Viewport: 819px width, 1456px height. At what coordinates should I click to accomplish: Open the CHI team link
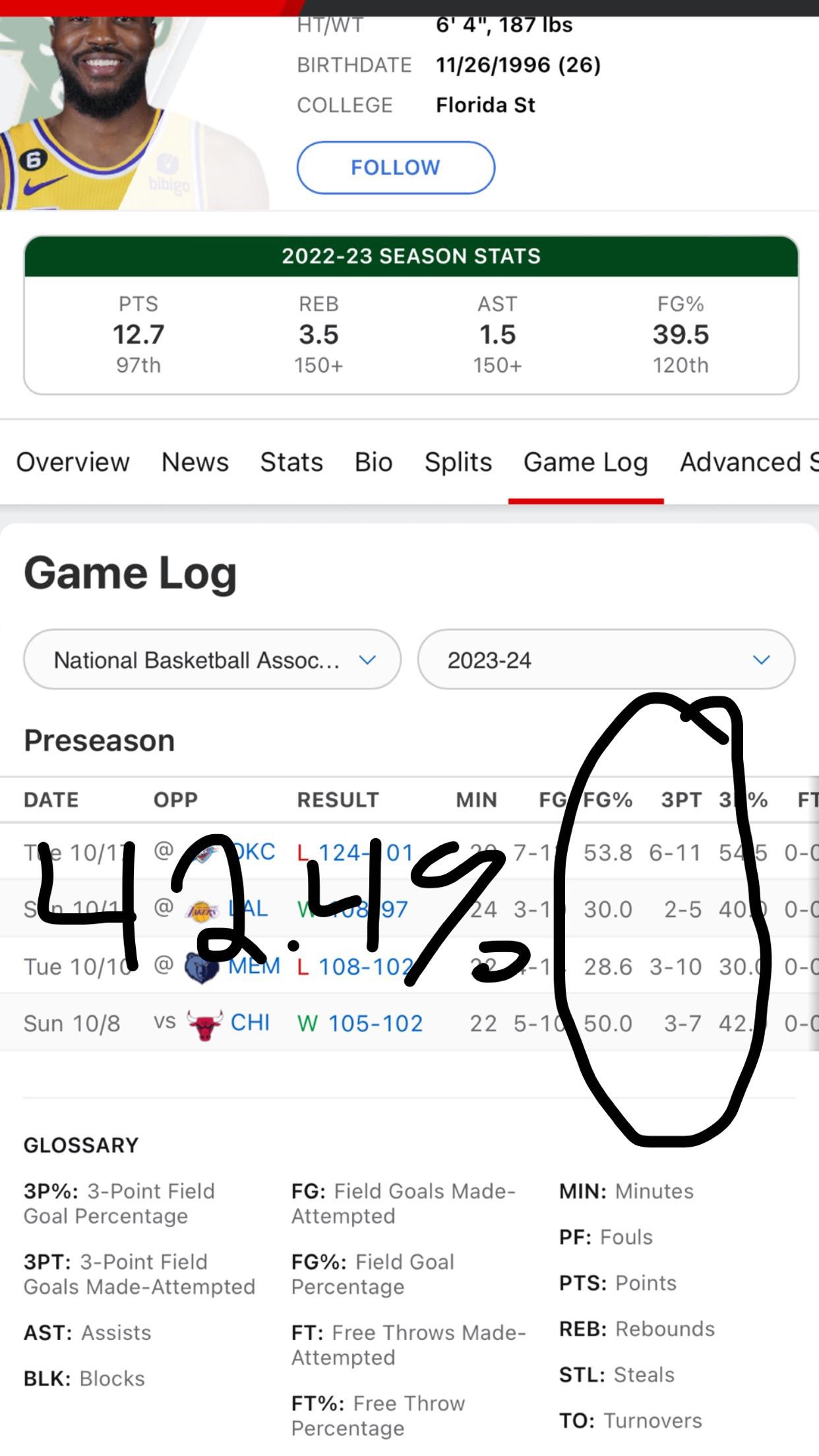click(249, 1023)
